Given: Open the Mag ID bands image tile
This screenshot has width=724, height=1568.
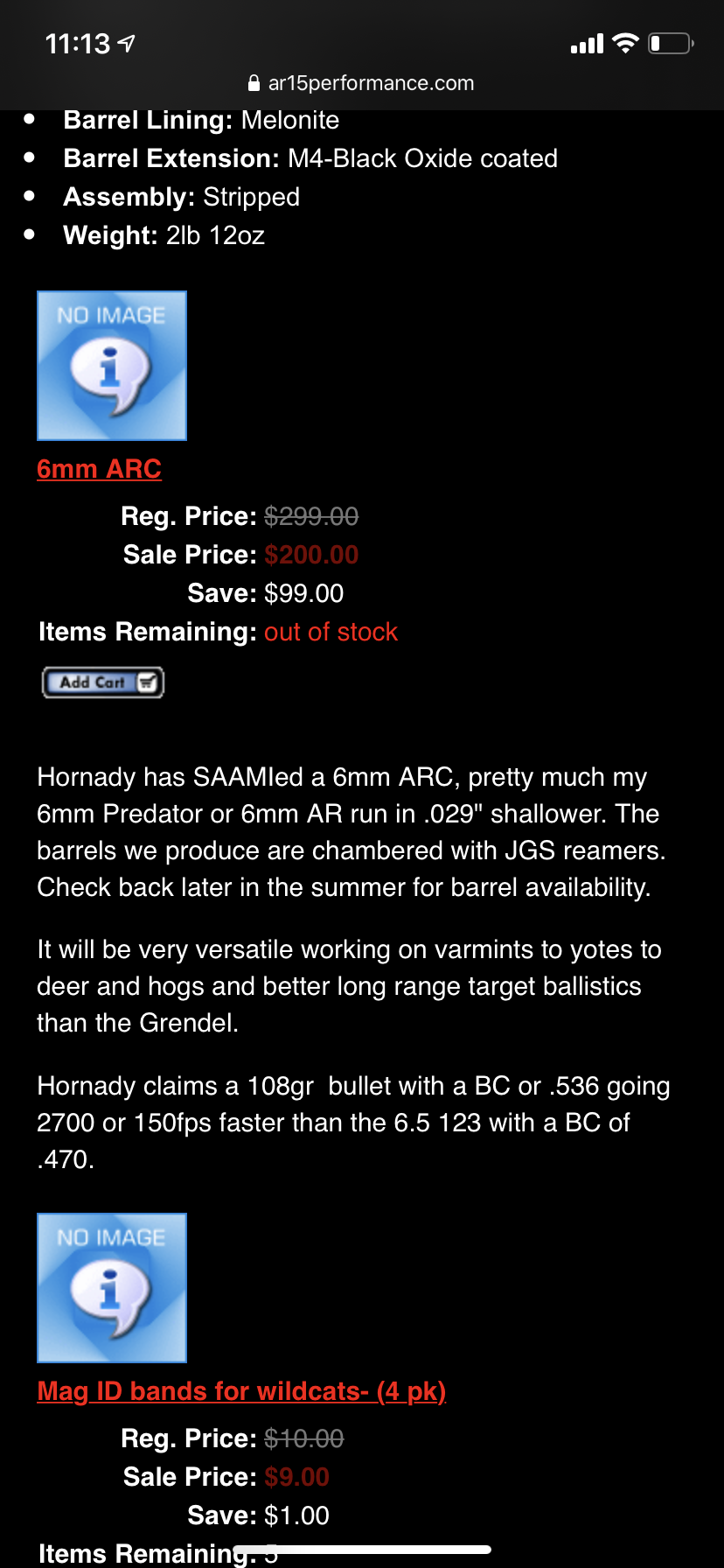Looking at the screenshot, I should [x=112, y=1288].
